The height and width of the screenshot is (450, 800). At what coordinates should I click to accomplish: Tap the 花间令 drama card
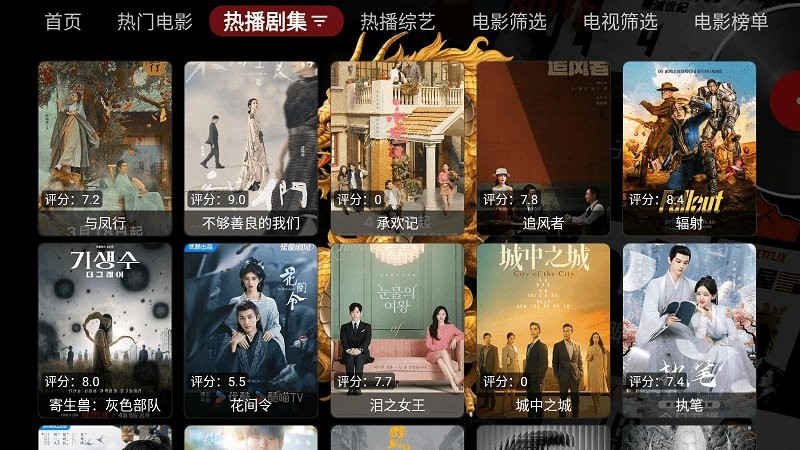(251, 330)
